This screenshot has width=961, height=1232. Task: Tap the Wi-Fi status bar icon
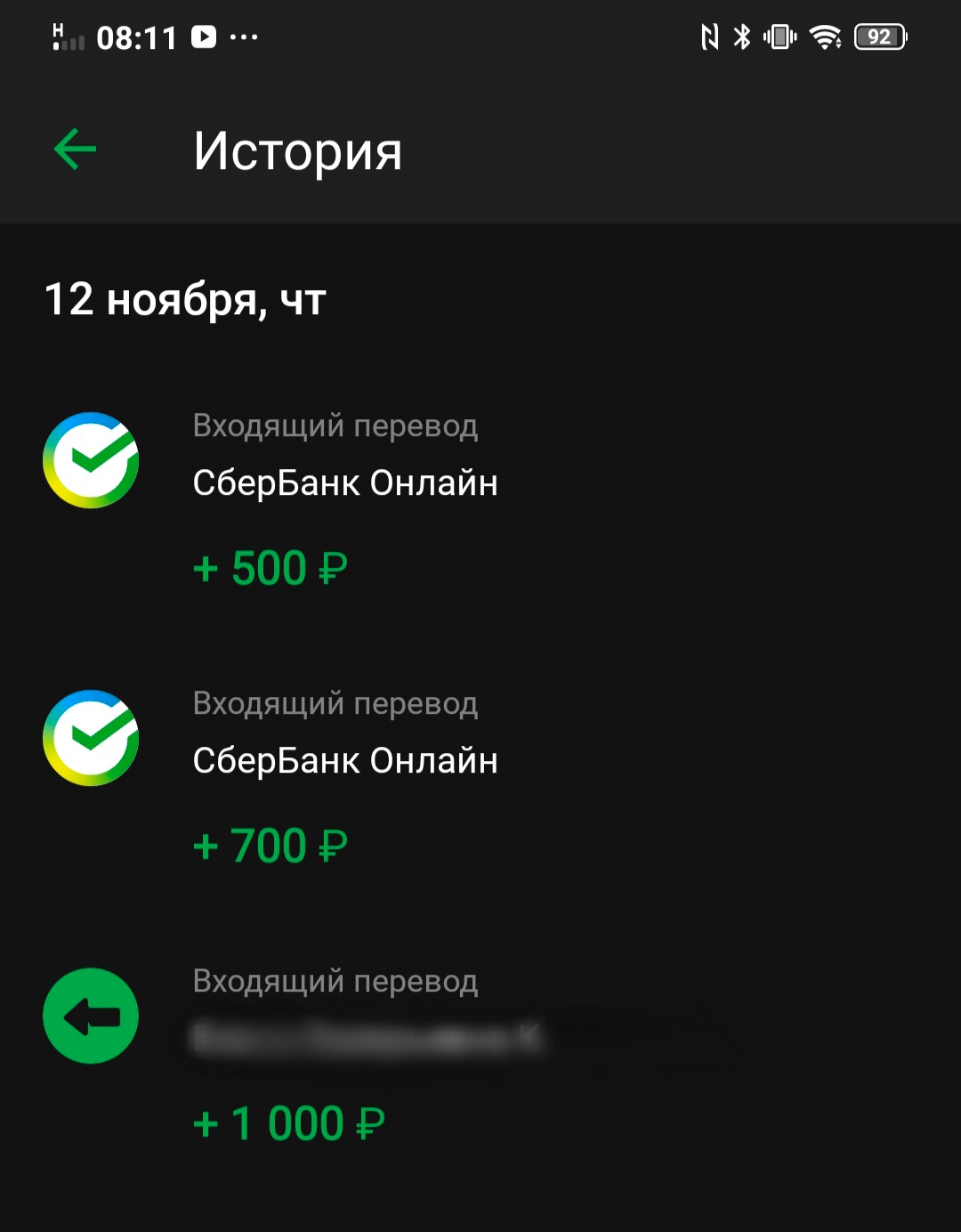[x=827, y=36]
